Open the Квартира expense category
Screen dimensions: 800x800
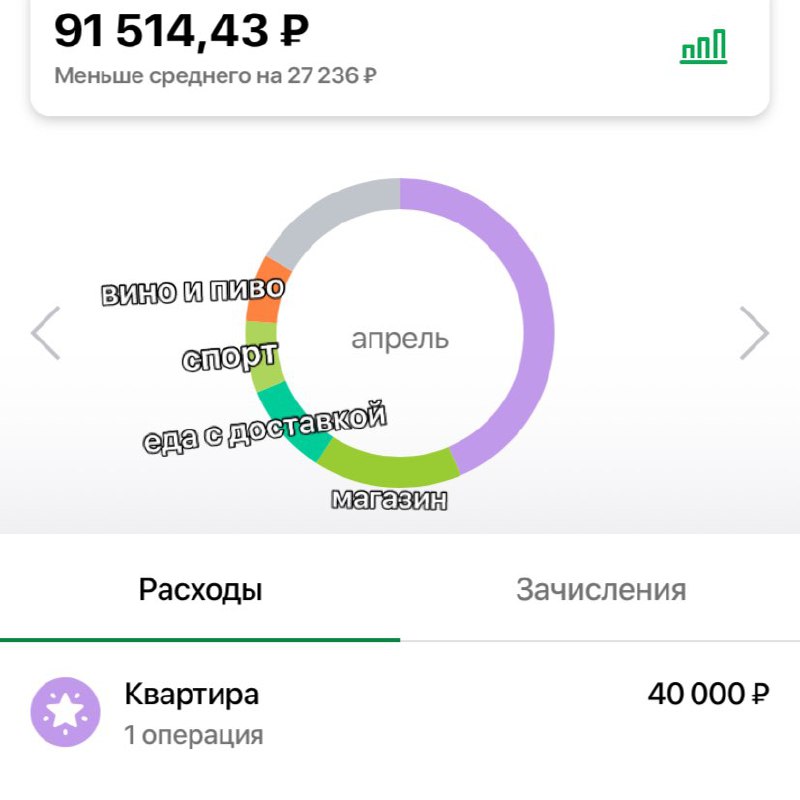coord(400,712)
